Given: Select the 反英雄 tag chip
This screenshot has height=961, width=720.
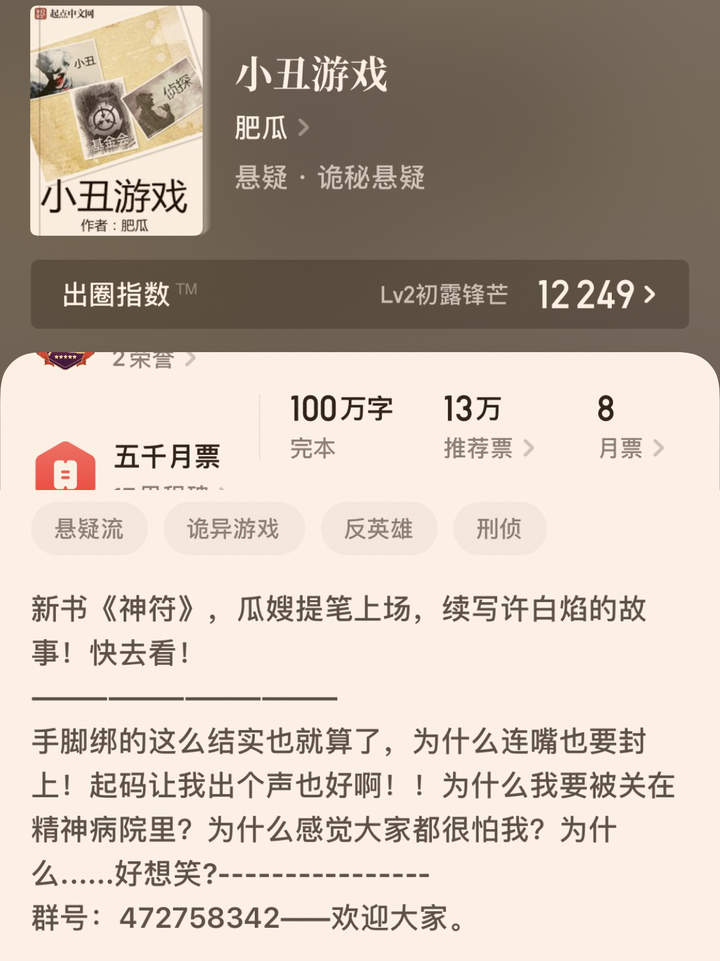Looking at the screenshot, I should pos(378,529).
